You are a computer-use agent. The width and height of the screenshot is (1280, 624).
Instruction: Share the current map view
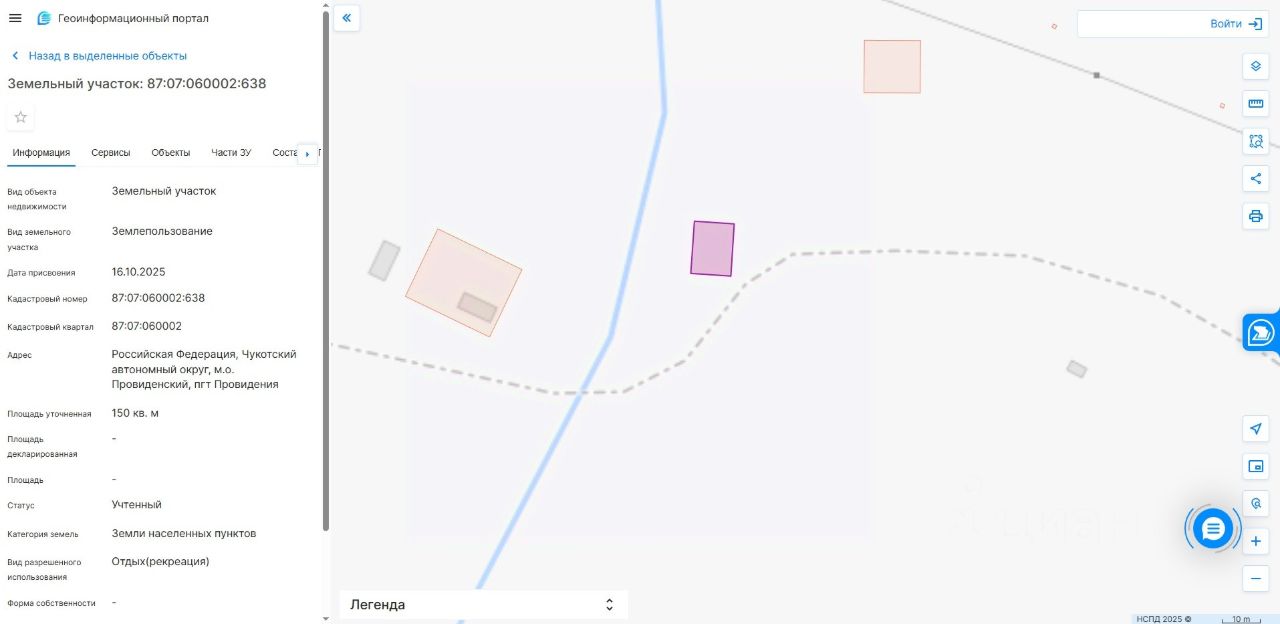1256,179
